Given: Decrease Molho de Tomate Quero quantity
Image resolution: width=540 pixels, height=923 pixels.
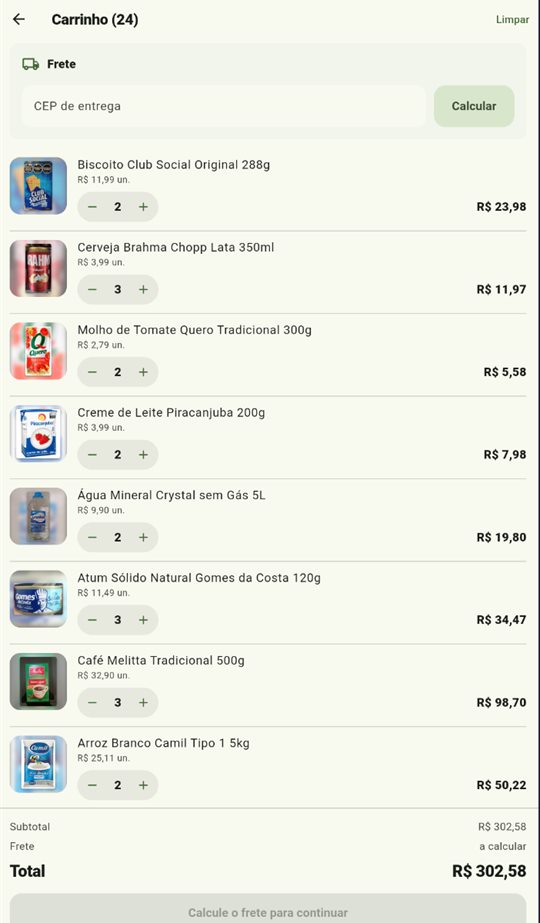Looking at the screenshot, I should coord(92,372).
